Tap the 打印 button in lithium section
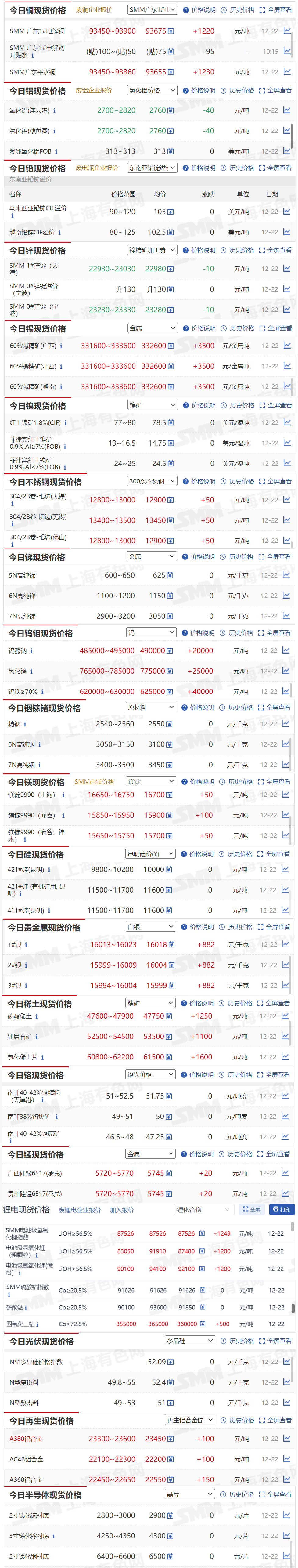This screenshot has width=298, height=1568. [282, 1209]
